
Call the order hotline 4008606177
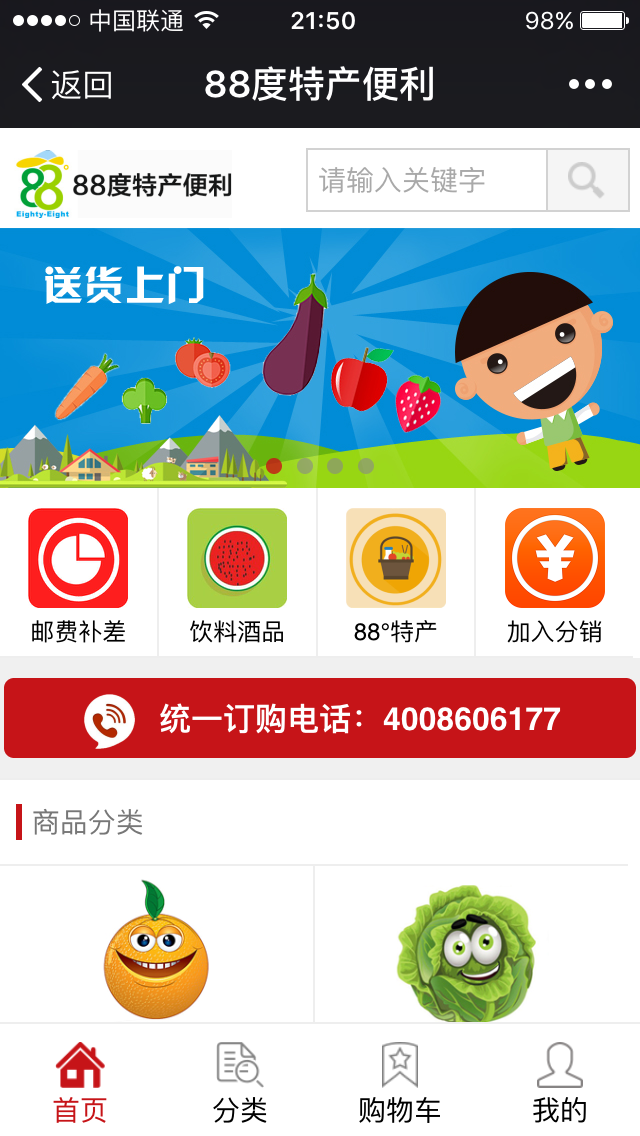pyautogui.click(x=320, y=718)
